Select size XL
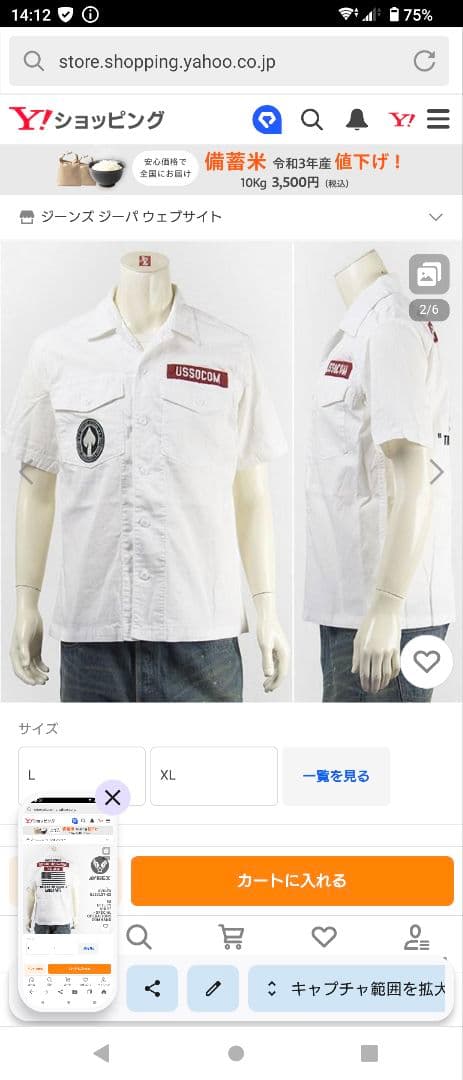The height and width of the screenshot is (1080, 463). tap(214, 776)
